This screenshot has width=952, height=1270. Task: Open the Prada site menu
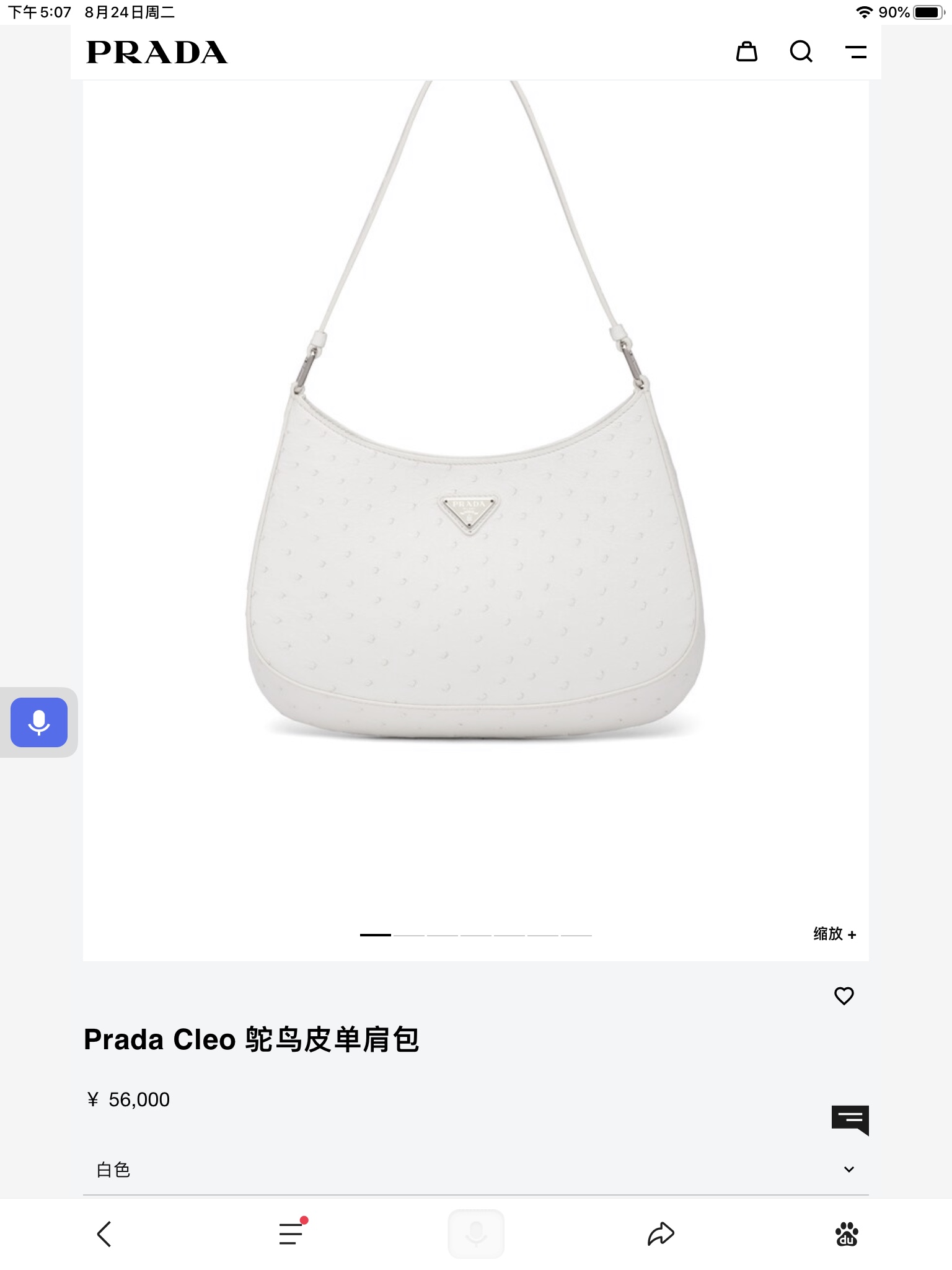856,51
